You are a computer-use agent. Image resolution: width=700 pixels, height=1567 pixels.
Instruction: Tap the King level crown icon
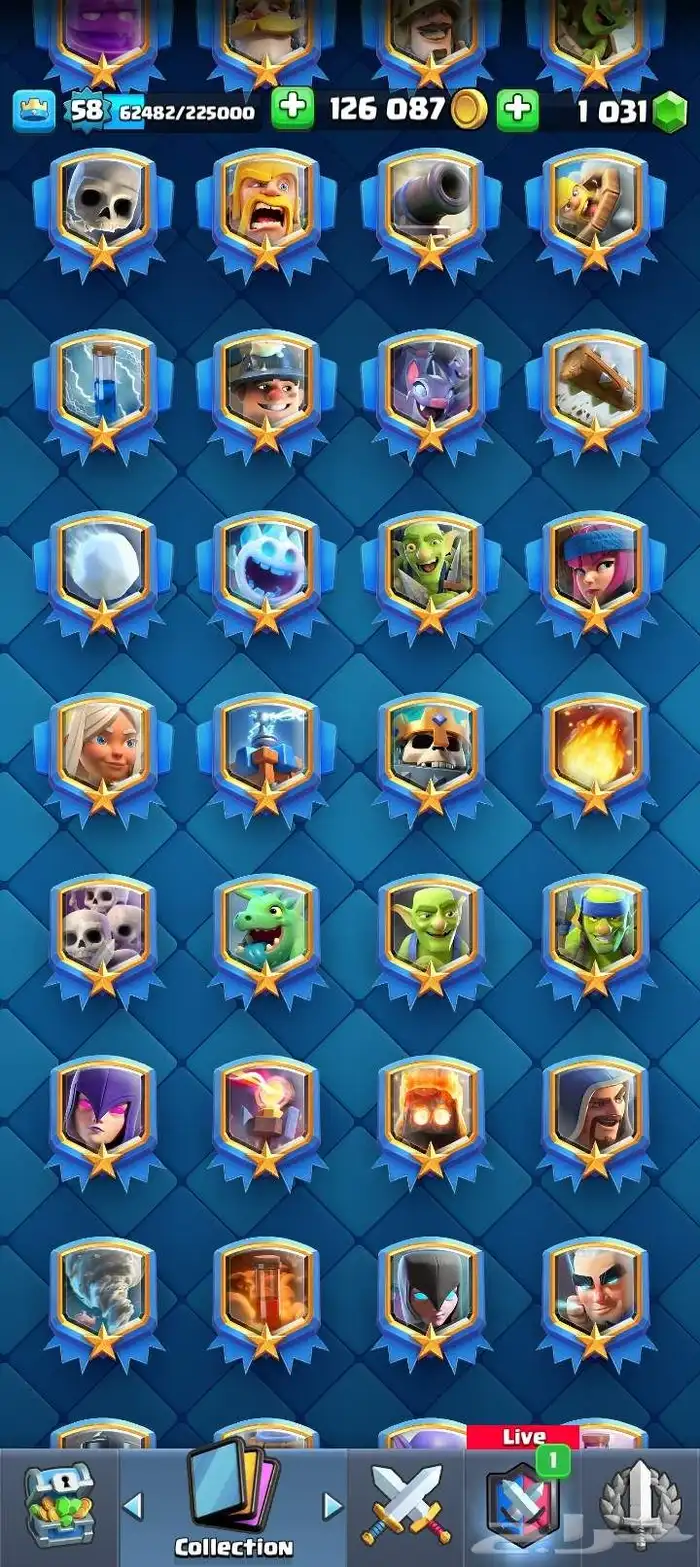coord(33,110)
